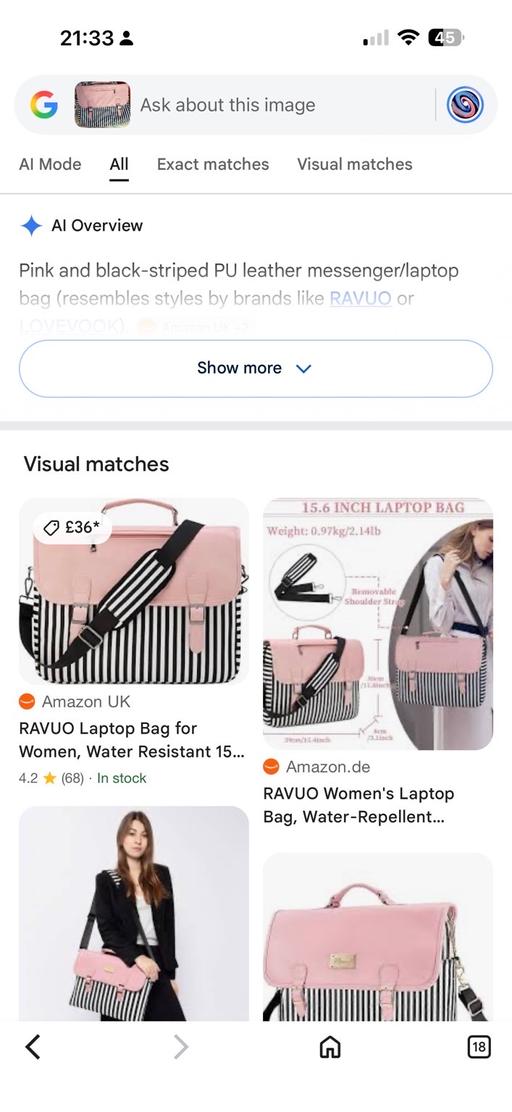Screen dimensions: 512x1112
Task: Switch to the AI Mode tab
Action: coord(50,164)
